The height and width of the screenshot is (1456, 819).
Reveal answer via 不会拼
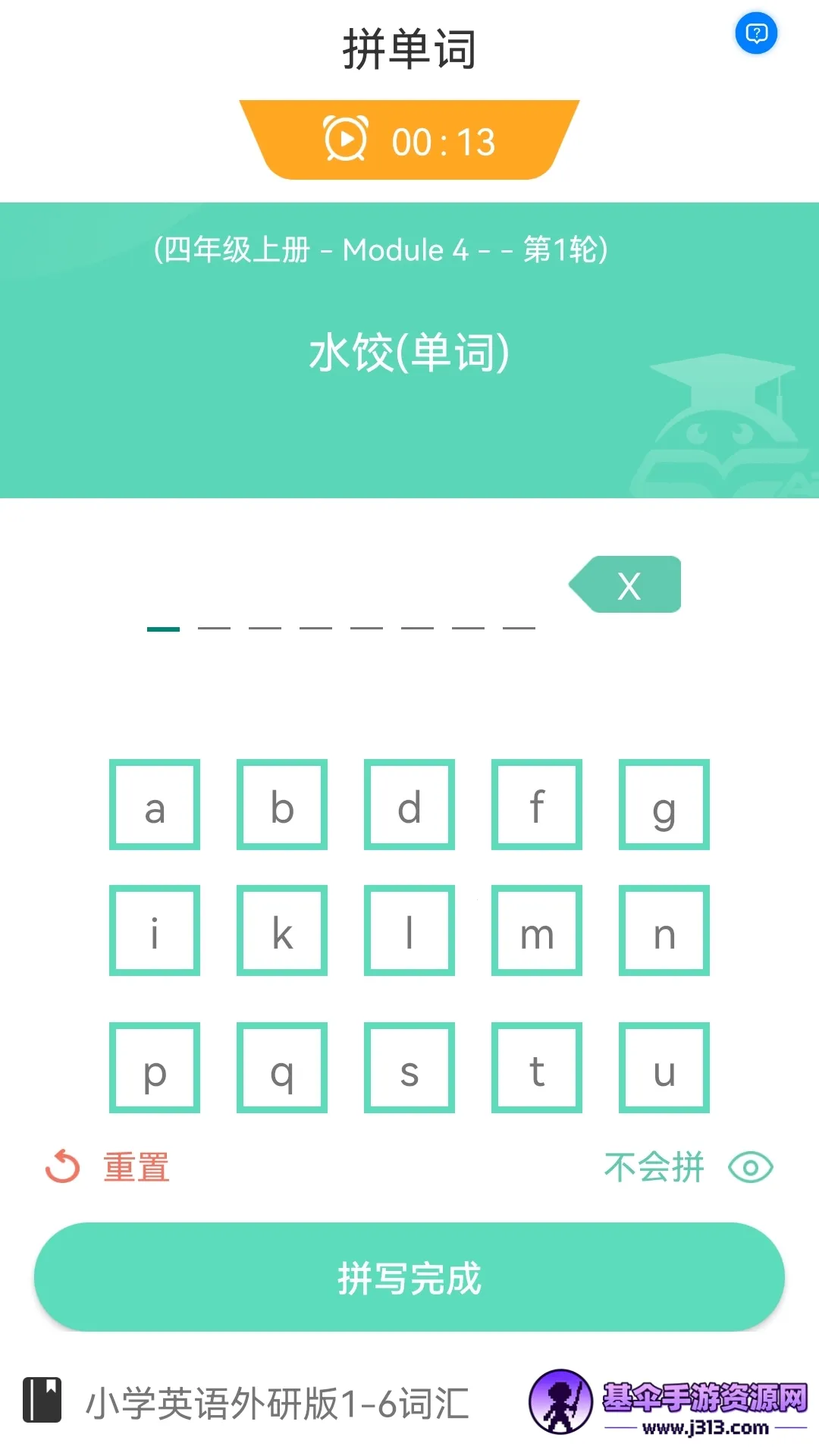click(x=687, y=1167)
